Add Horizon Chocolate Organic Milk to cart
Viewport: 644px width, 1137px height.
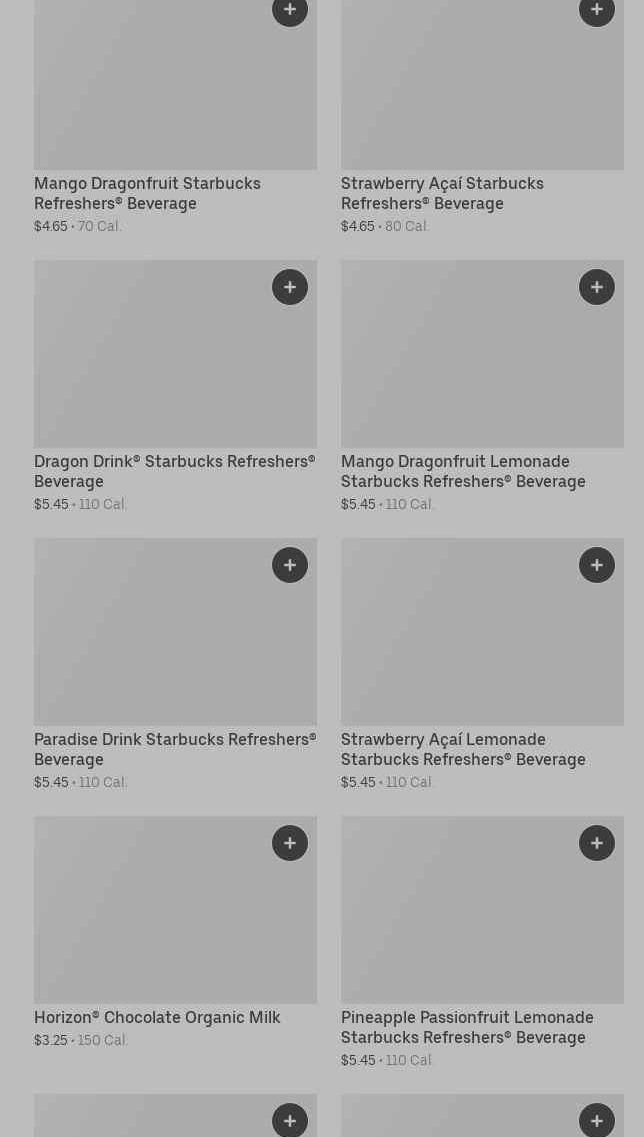coord(290,843)
